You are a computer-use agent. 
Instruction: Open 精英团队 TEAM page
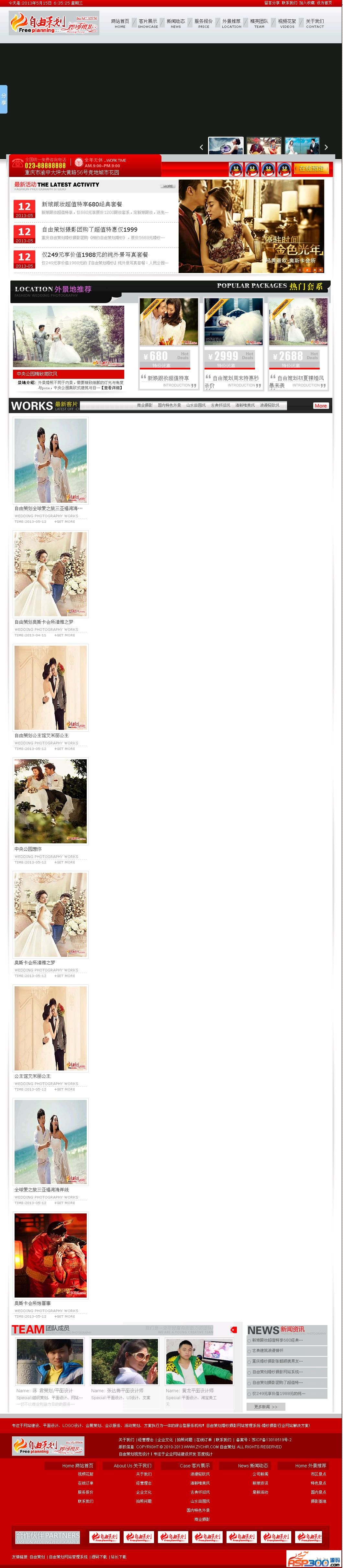tap(259, 23)
